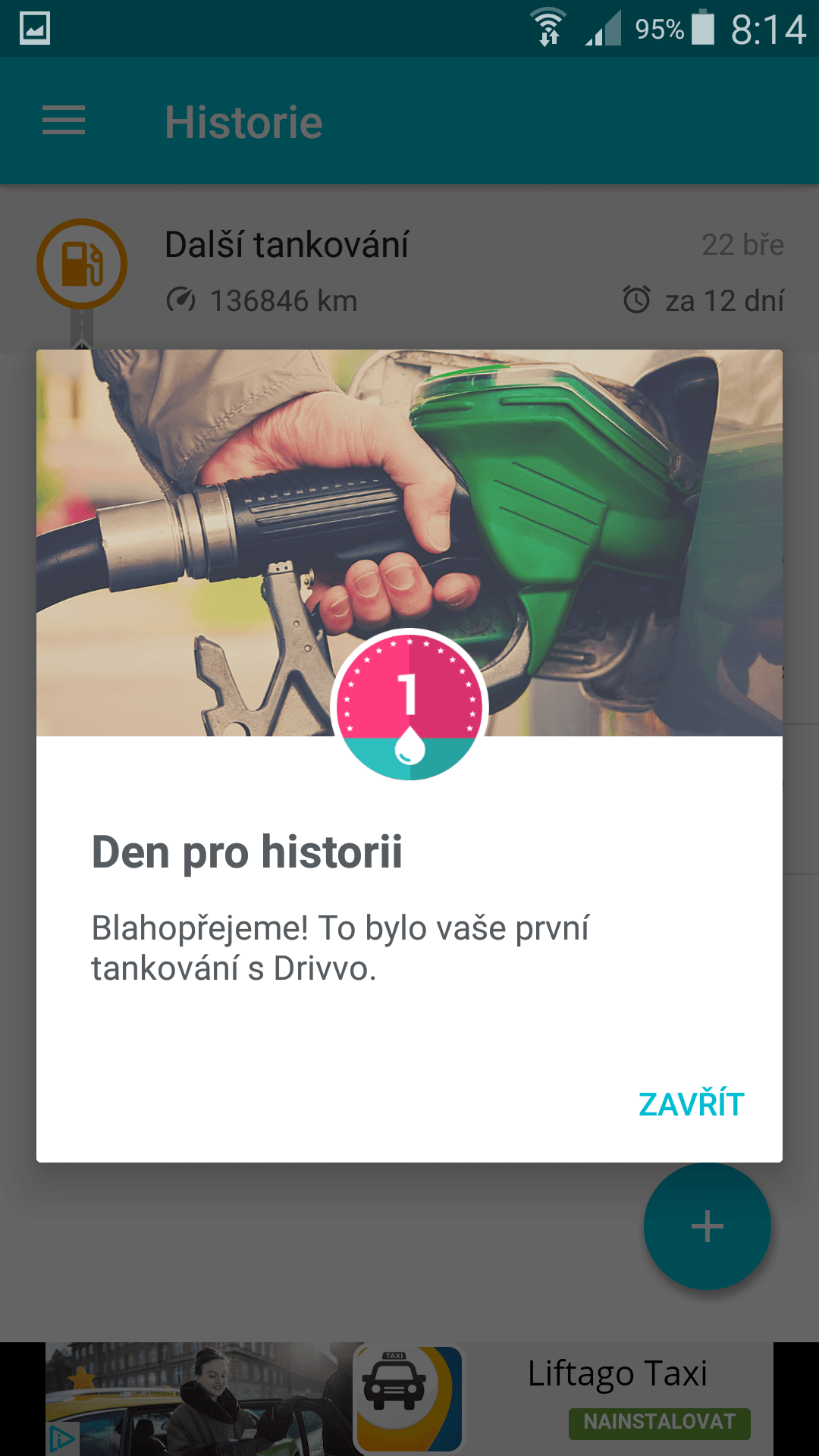Screen dimensions: 819x1456
Task: Install Liftago Taxi via NAINSTALOVAT
Action: click(x=659, y=1423)
